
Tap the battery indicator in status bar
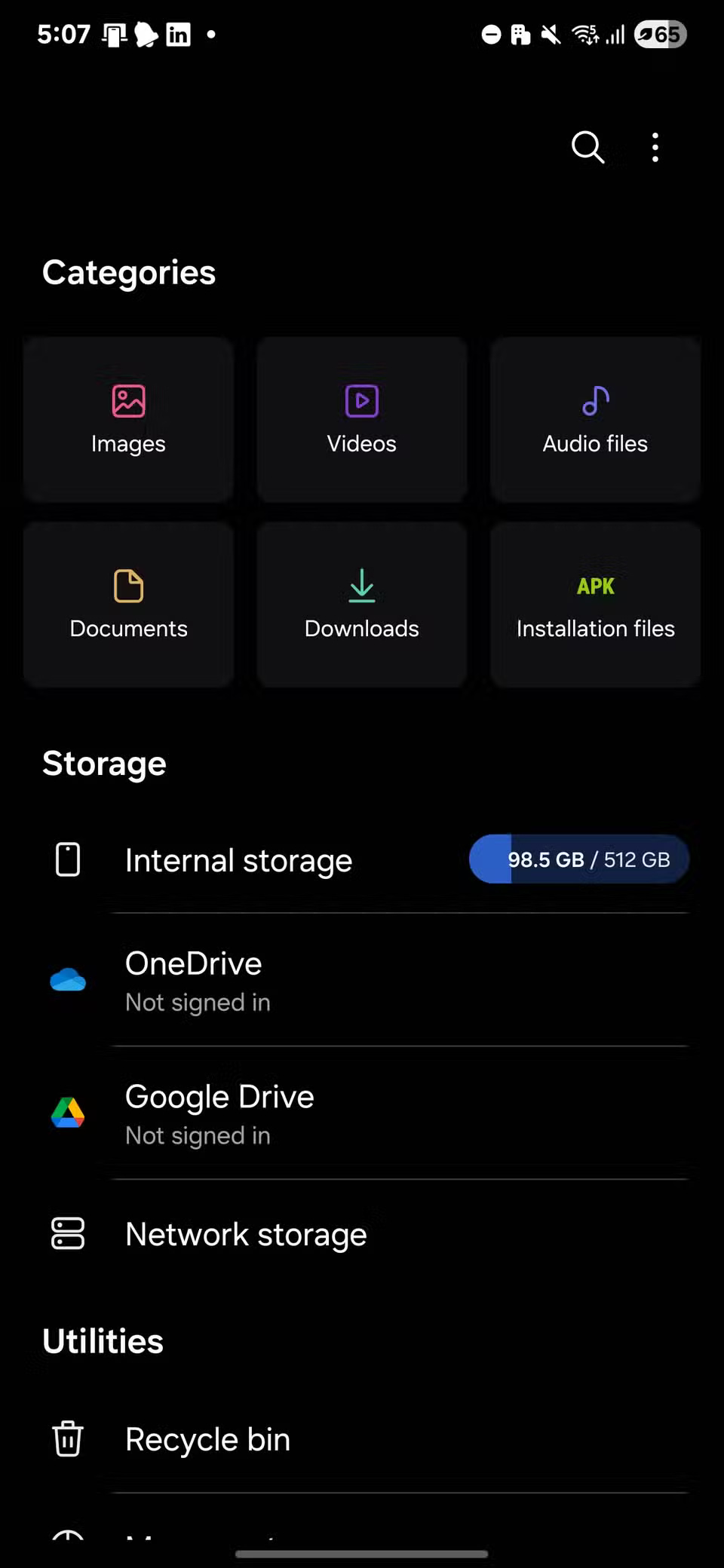[x=660, y=34]
